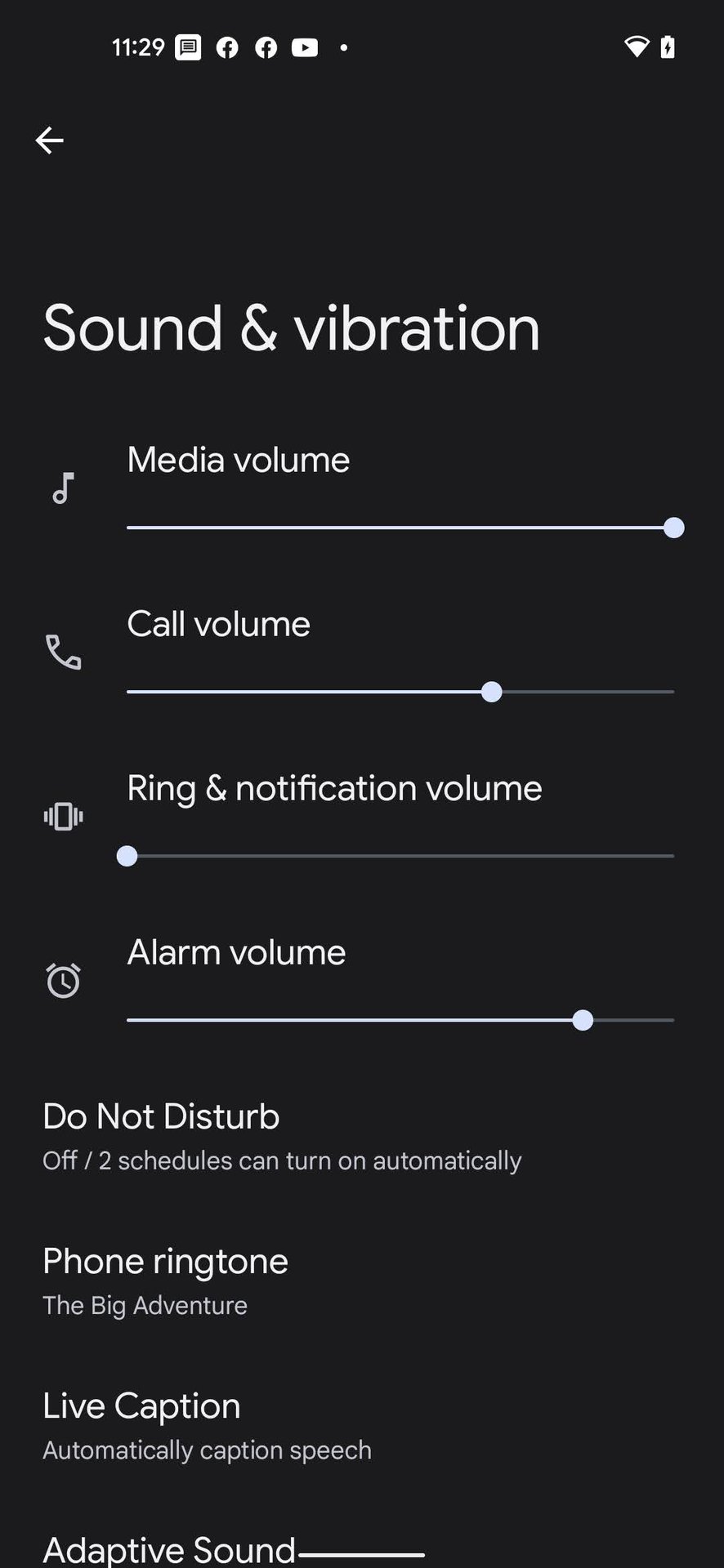Screen dimensions: 724x1568
Task: Open Adaptive Sound settings
Action: (169, 1548)
